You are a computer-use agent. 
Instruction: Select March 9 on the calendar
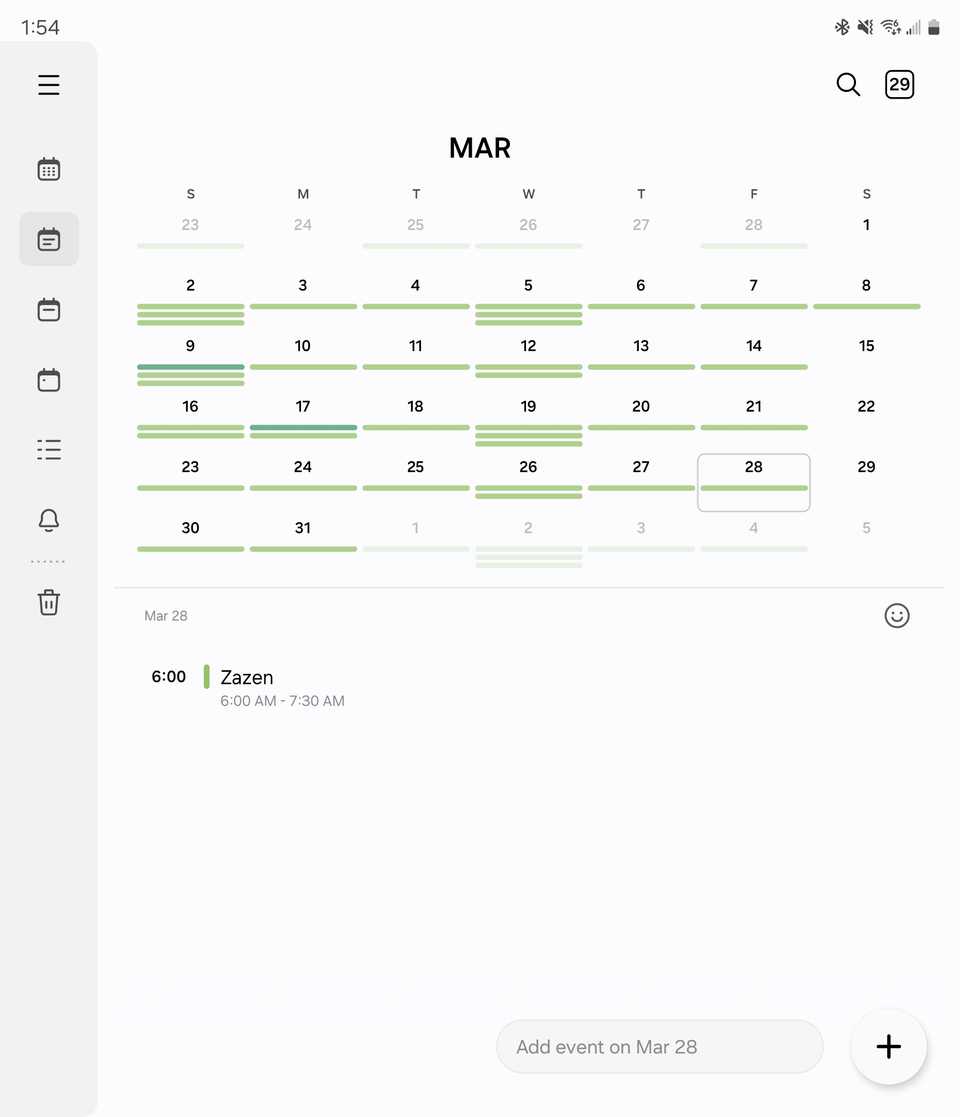pos(190,345)
